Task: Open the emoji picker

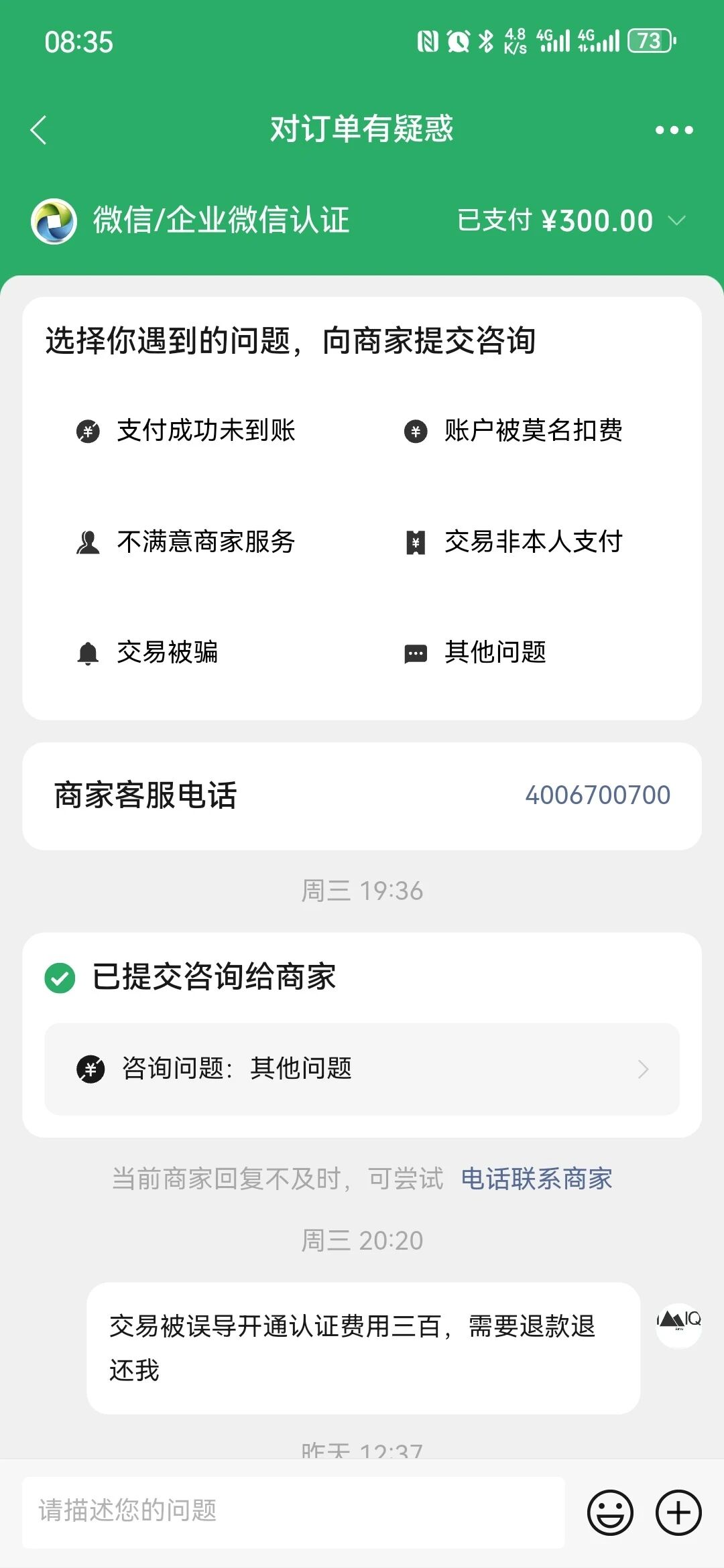Action: coord(610,1512)
